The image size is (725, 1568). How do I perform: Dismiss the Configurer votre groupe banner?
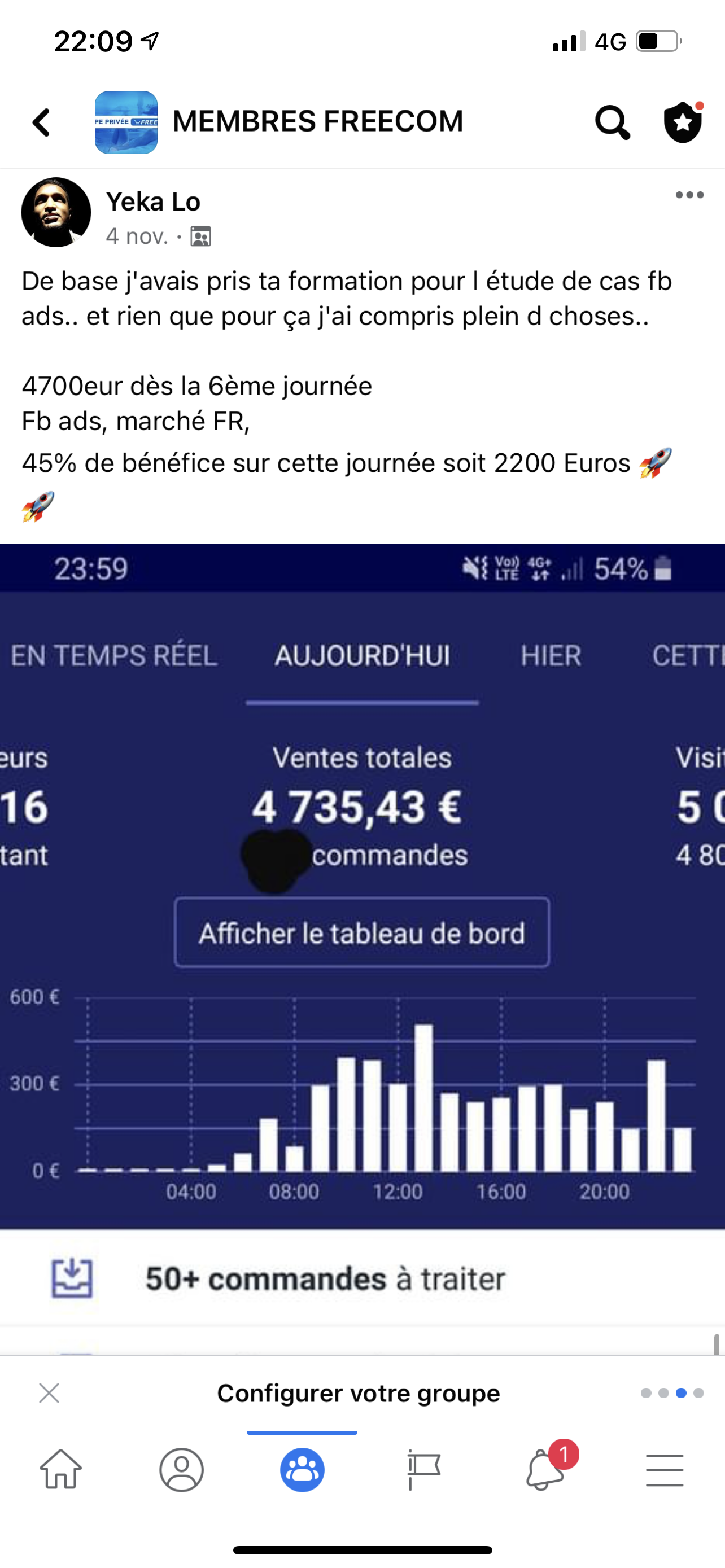point(49,1392)
